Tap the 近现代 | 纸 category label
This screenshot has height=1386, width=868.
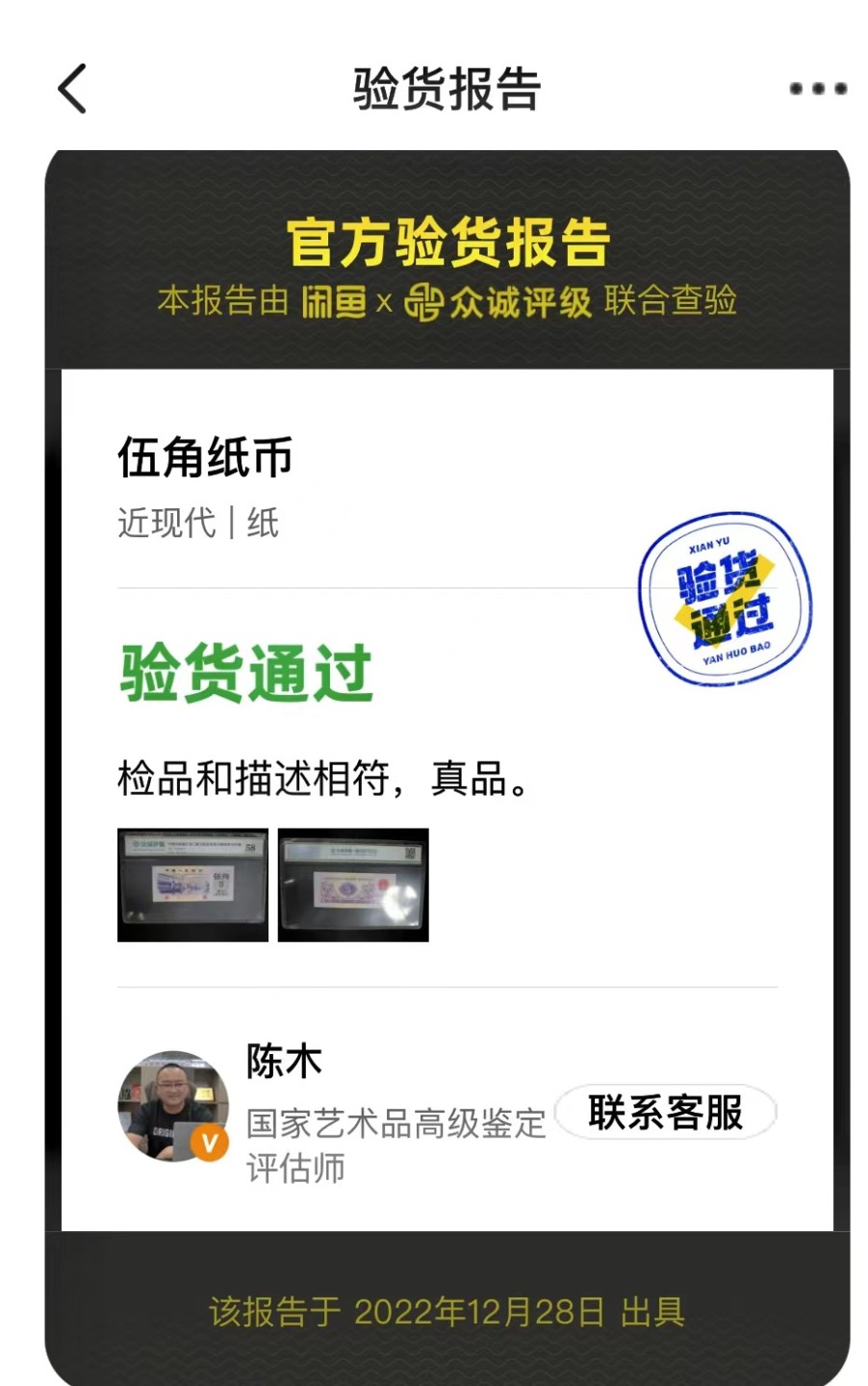[x=196, y=525]
